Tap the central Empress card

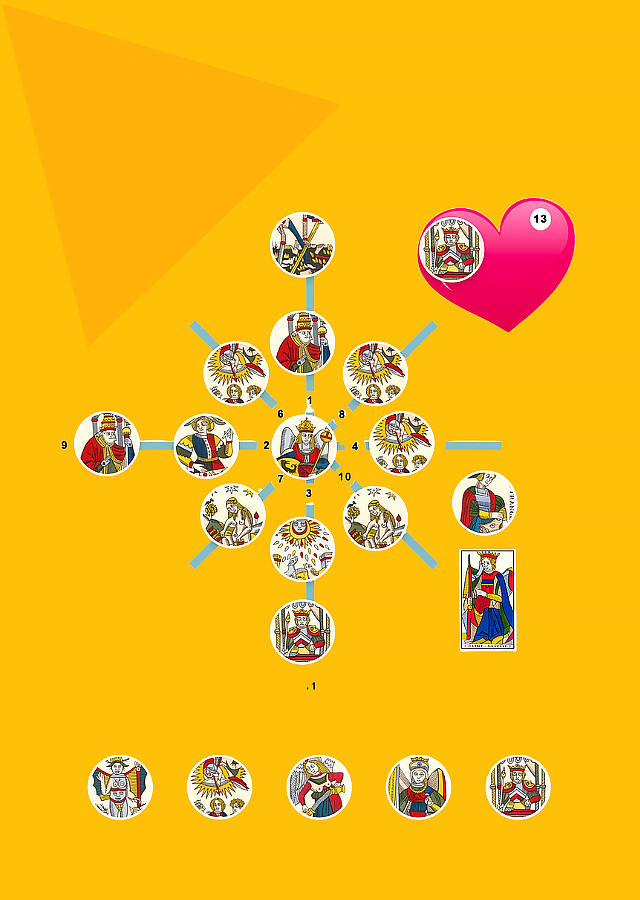(x=303, y=445)
